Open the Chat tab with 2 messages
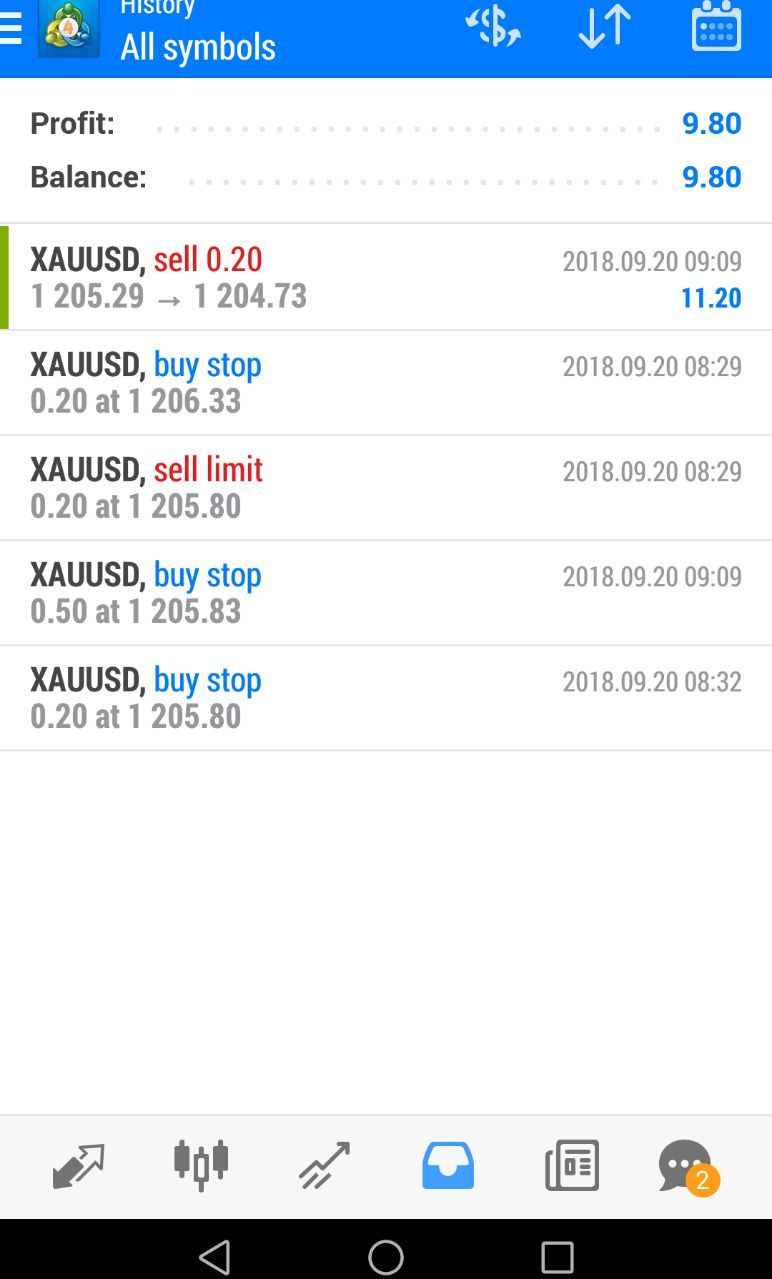Screen dimensions: 772x1279 click(687, 1166)
